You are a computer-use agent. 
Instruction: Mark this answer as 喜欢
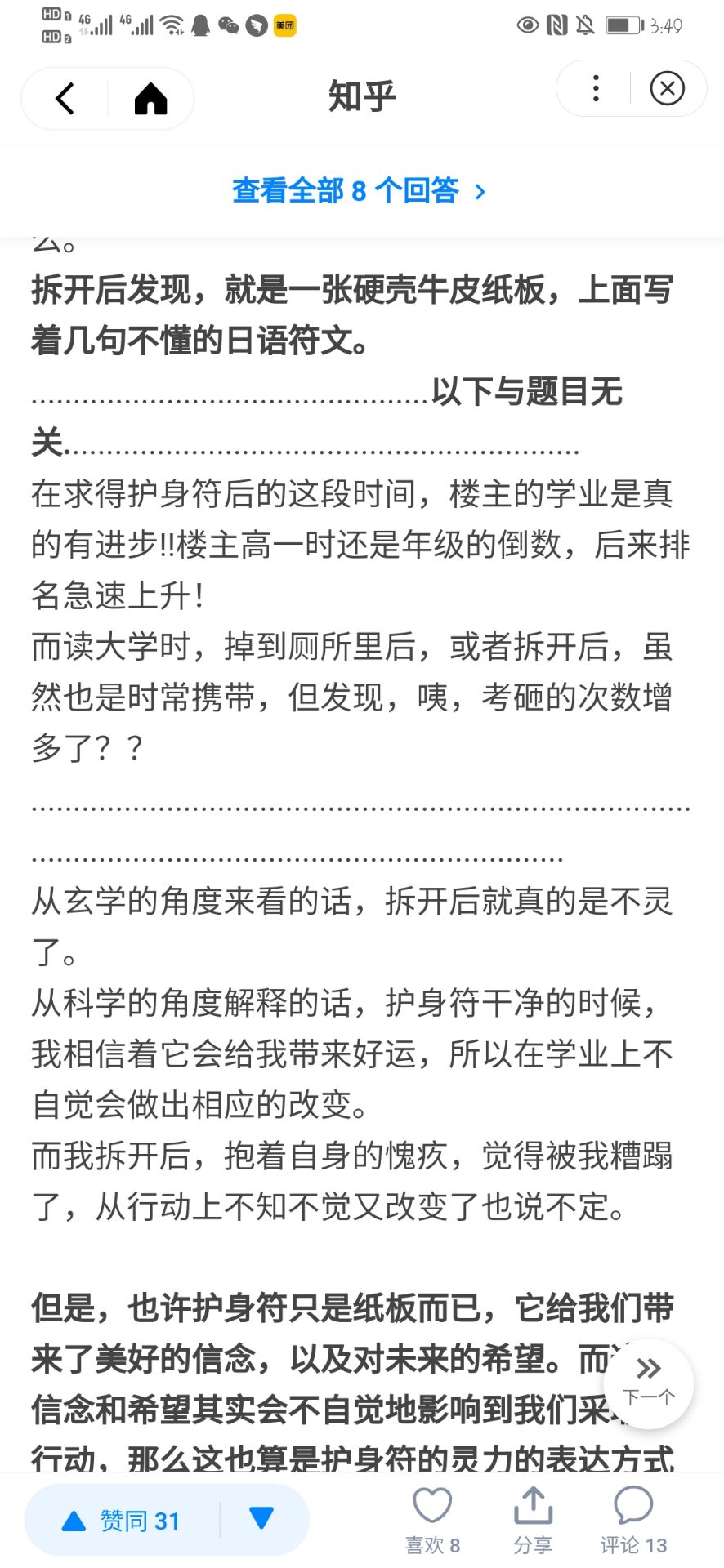pyautogui.click(x=432, y=1518)
